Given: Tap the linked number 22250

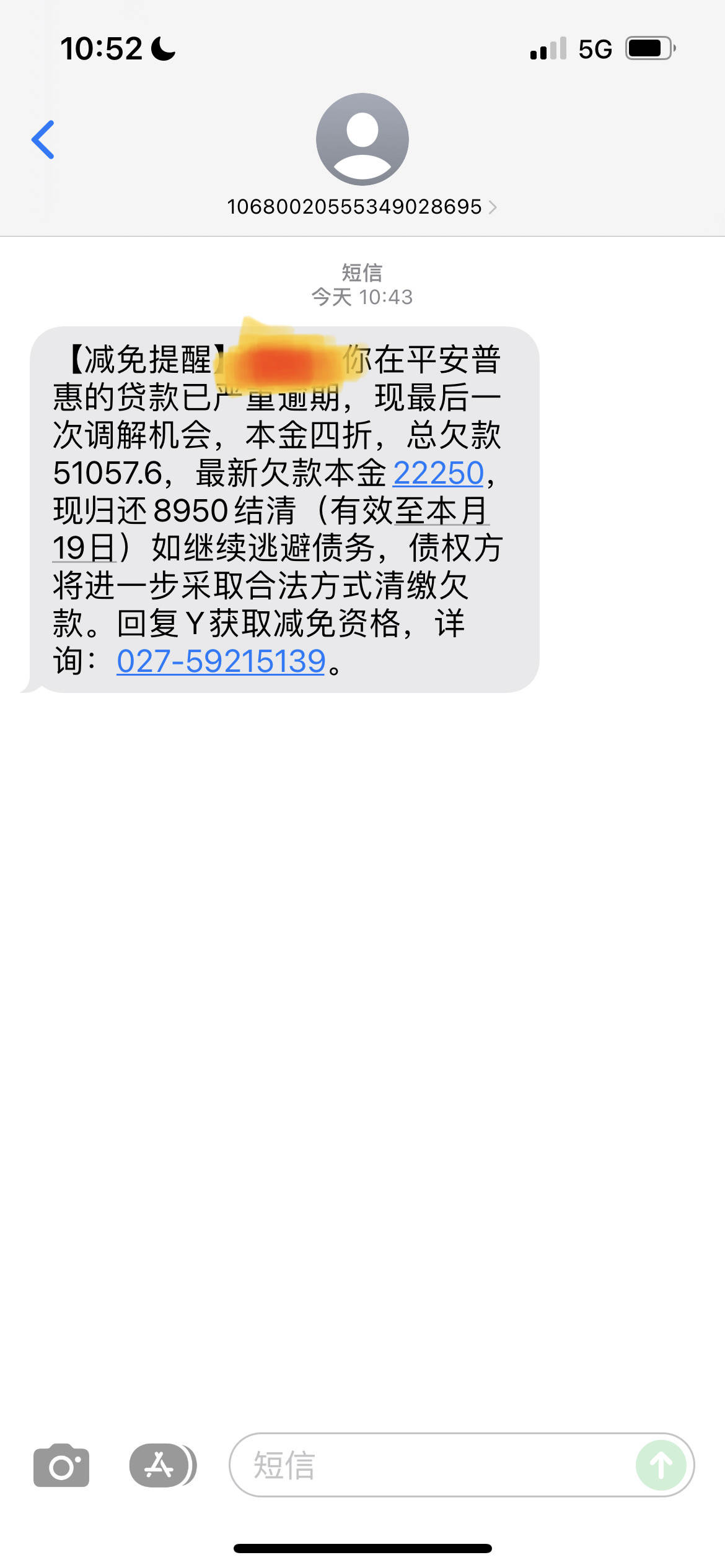Looking at the screenshot, I should click(x=438, y=473).
